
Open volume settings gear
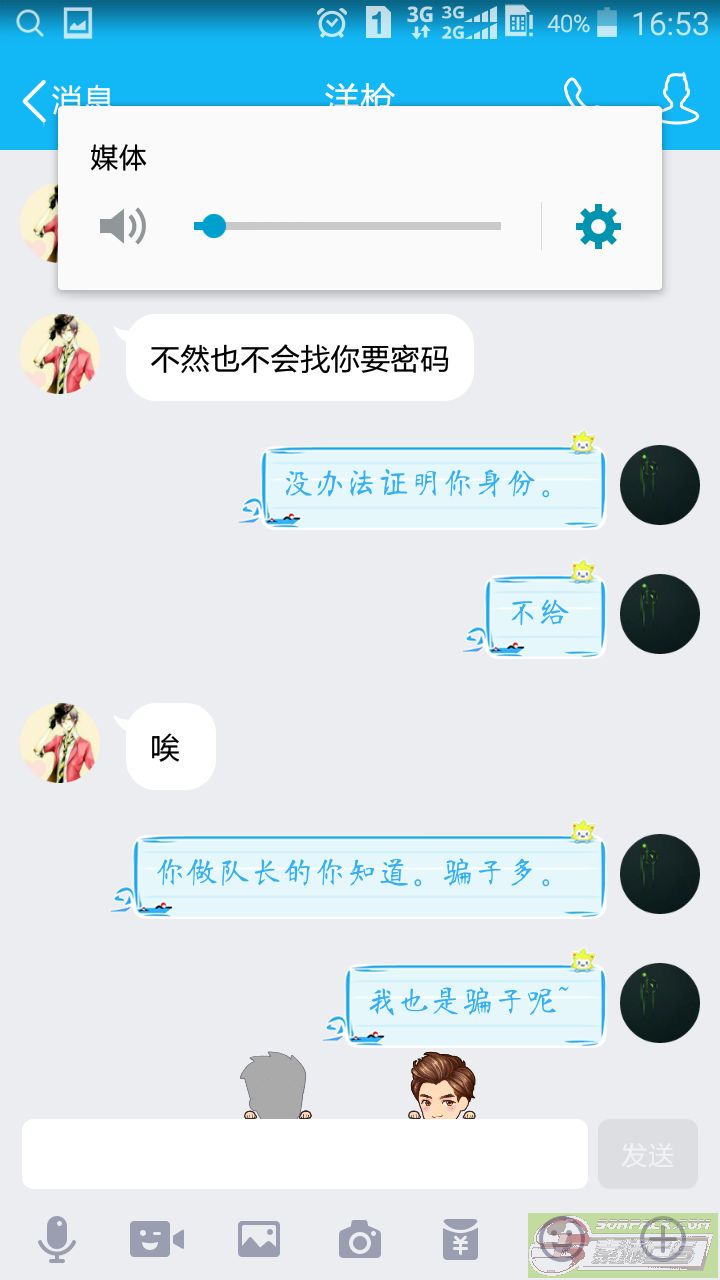tap(598, 227)
